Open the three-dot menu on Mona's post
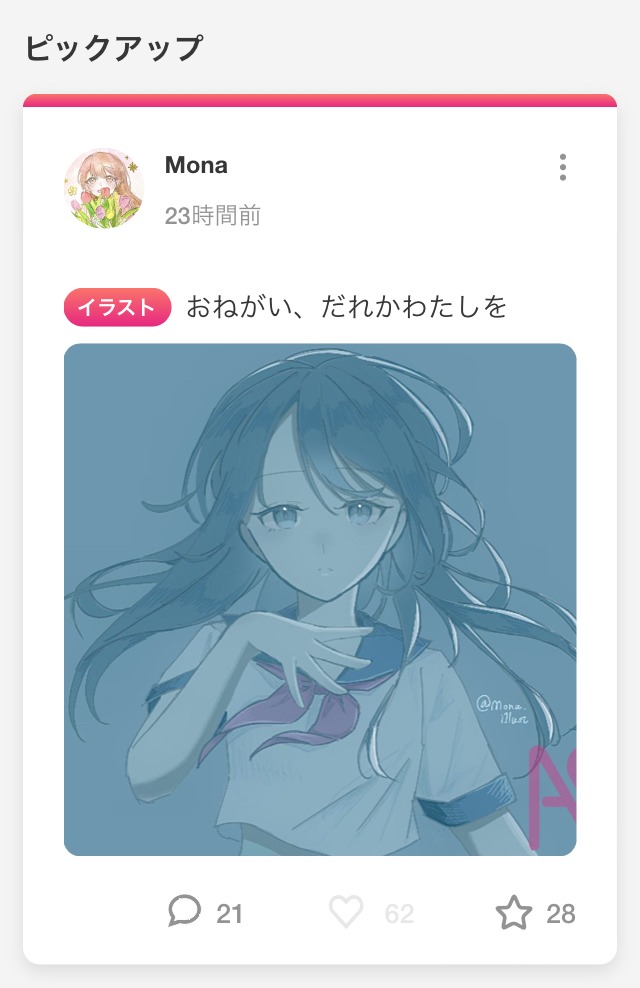Screen dimensions: 640x988 563,167
